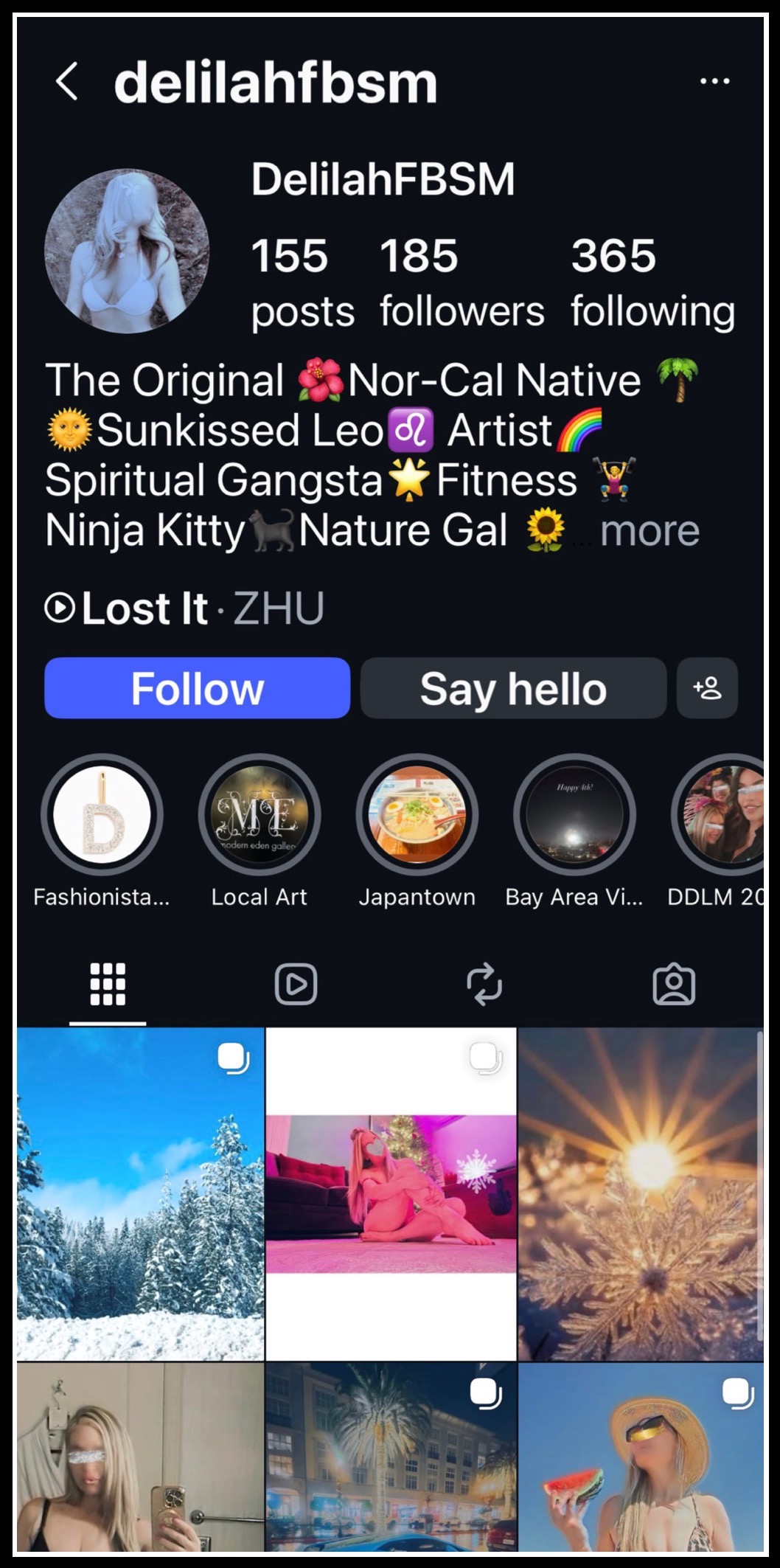The height and width of the screenshot is (1568, 780).
Task: Open the watermelon and straw hat post
Action: pyautogui.click(x=640, y=1457)
